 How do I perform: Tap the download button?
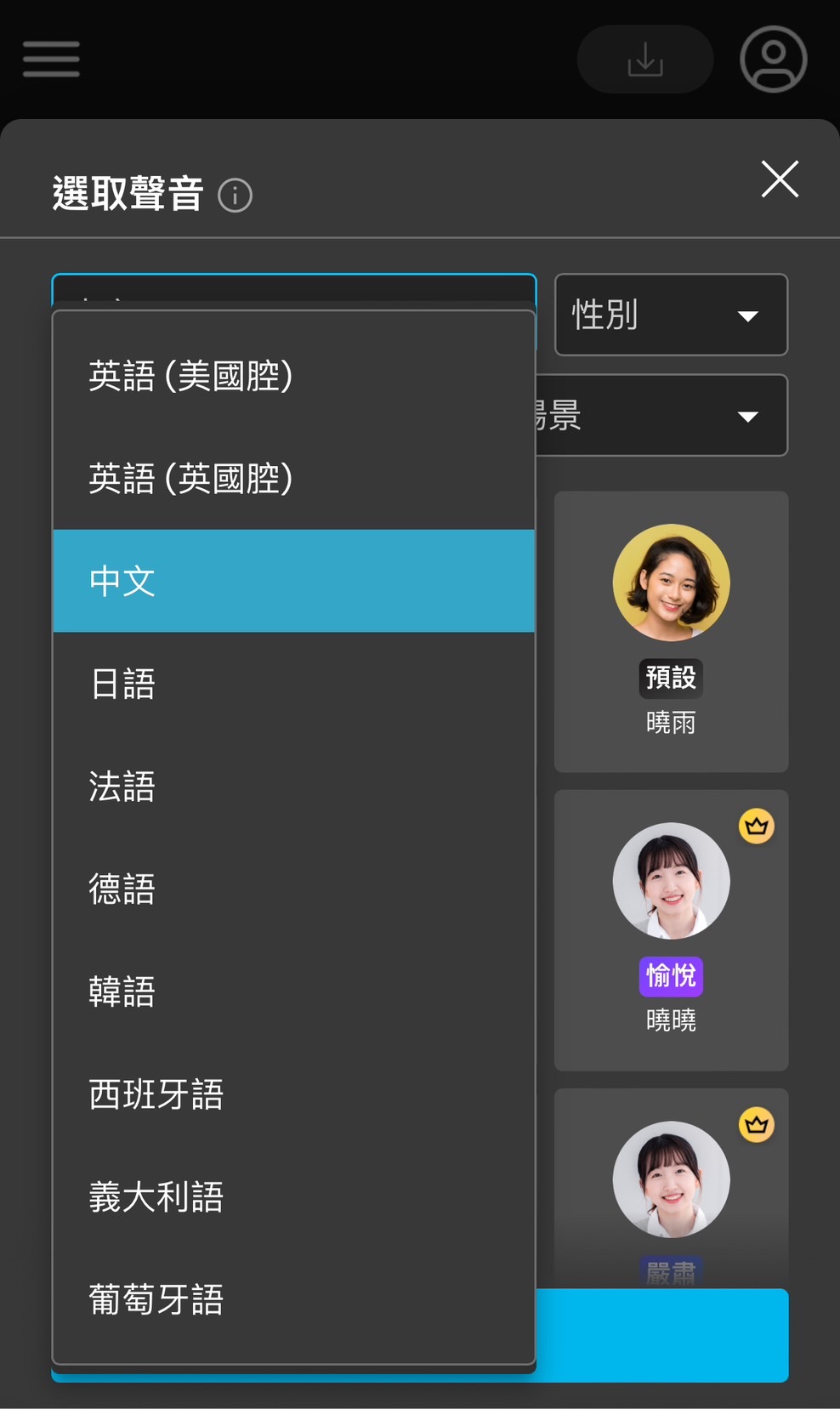point(644,59)
